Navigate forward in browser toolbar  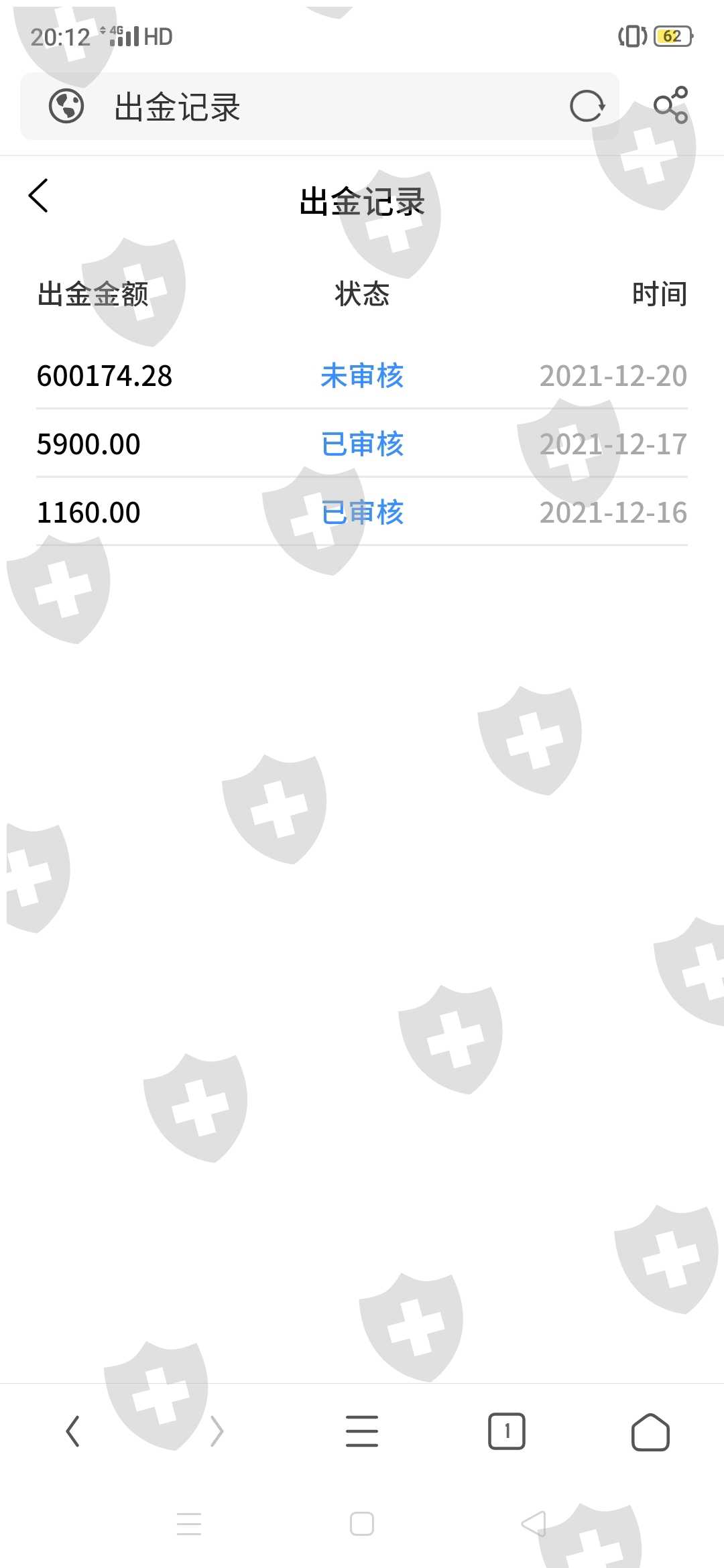[x=217, y=1431]
